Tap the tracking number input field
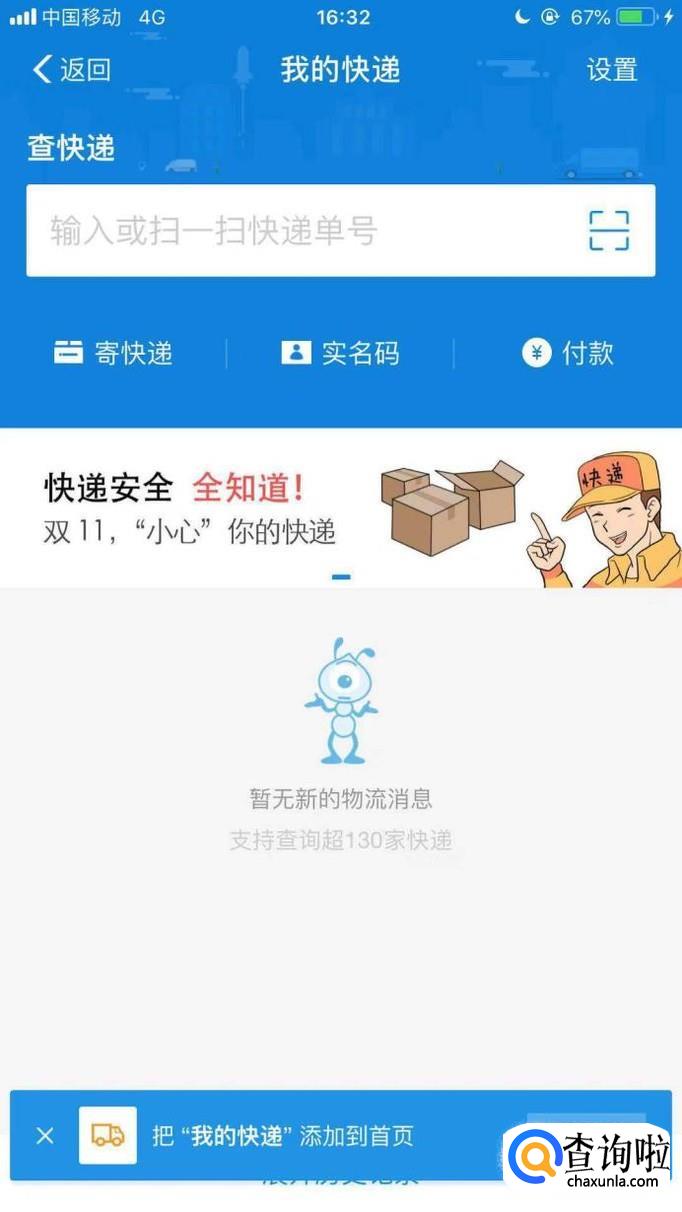682x1212 pixels. (300, 231)
